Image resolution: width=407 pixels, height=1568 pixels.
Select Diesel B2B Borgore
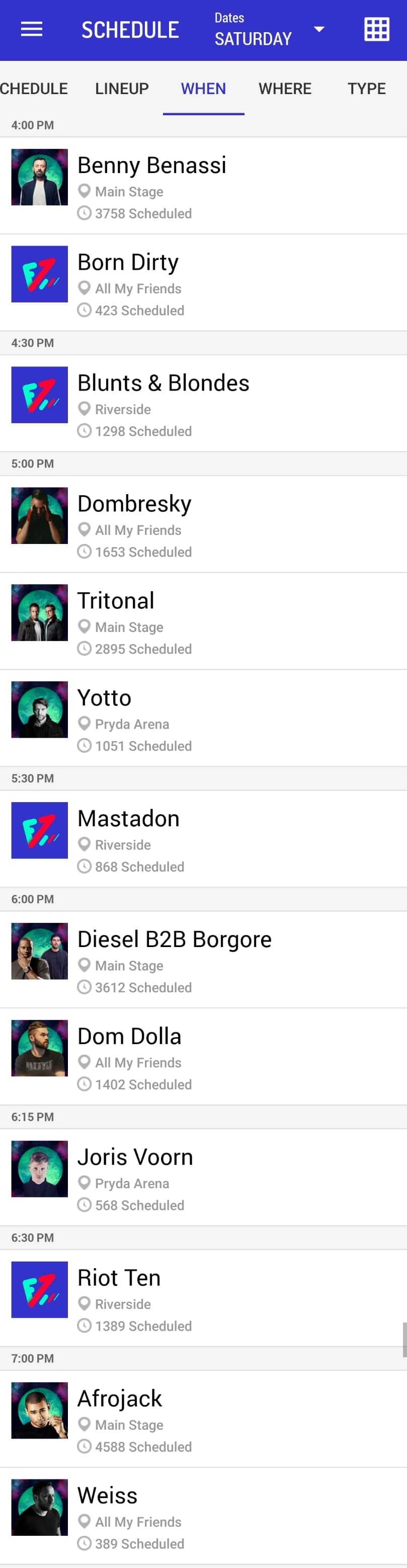203,960
